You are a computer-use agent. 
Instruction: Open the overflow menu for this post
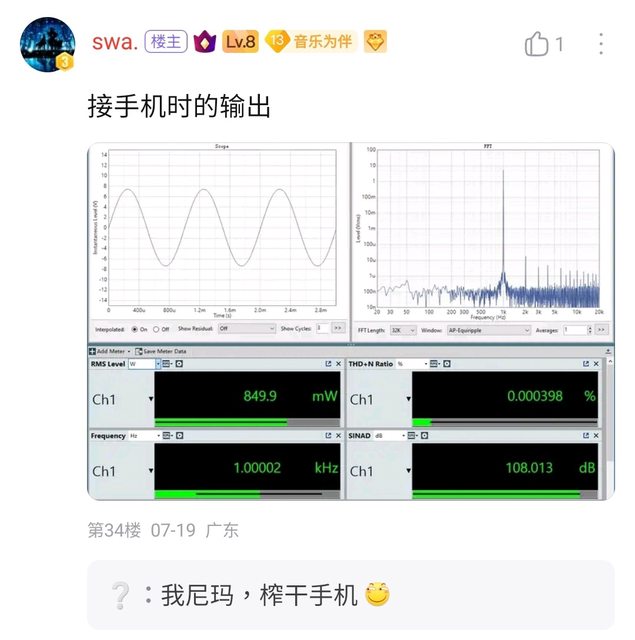tap(601, 43)
